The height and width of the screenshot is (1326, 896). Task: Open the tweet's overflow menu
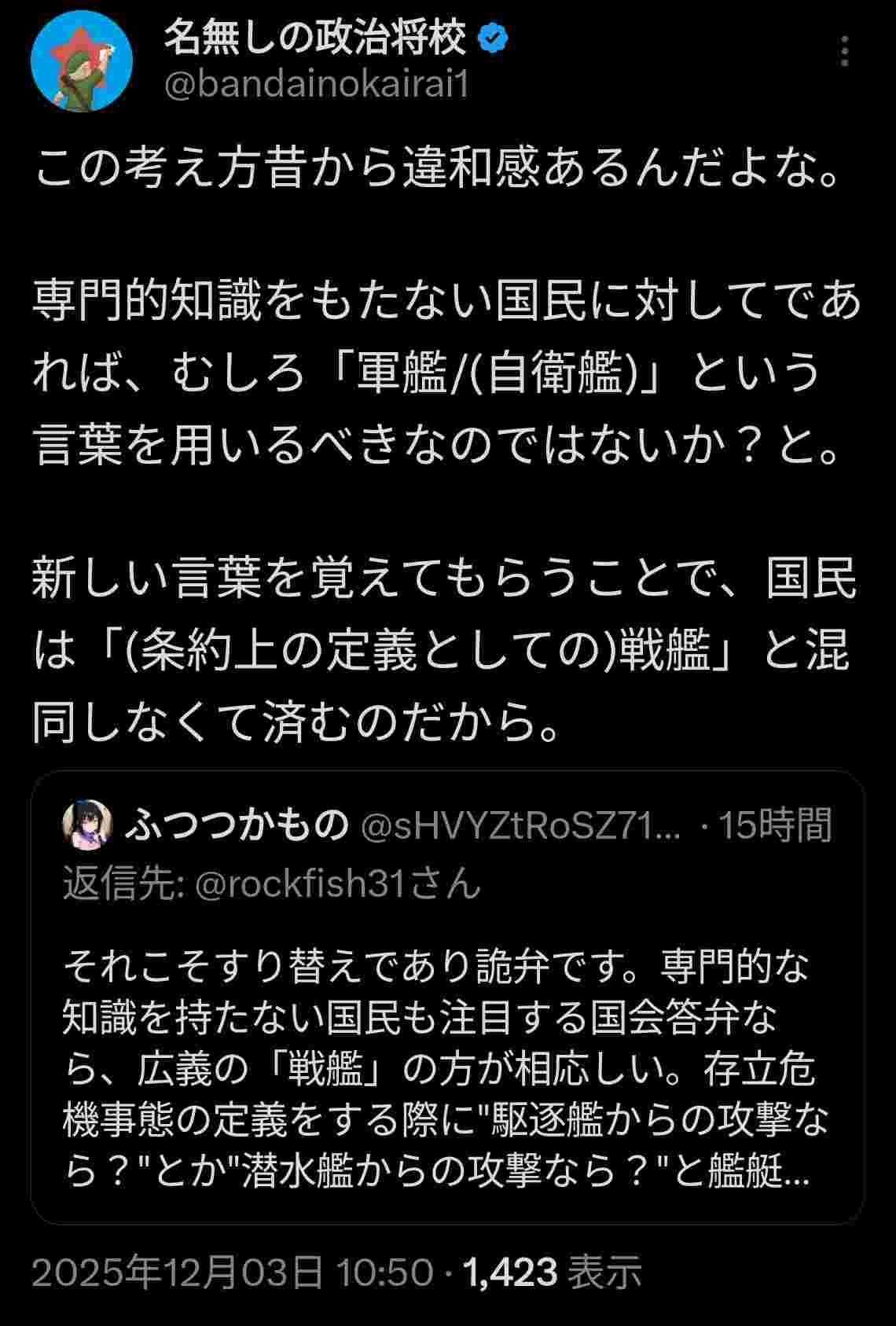pos(844,51)
